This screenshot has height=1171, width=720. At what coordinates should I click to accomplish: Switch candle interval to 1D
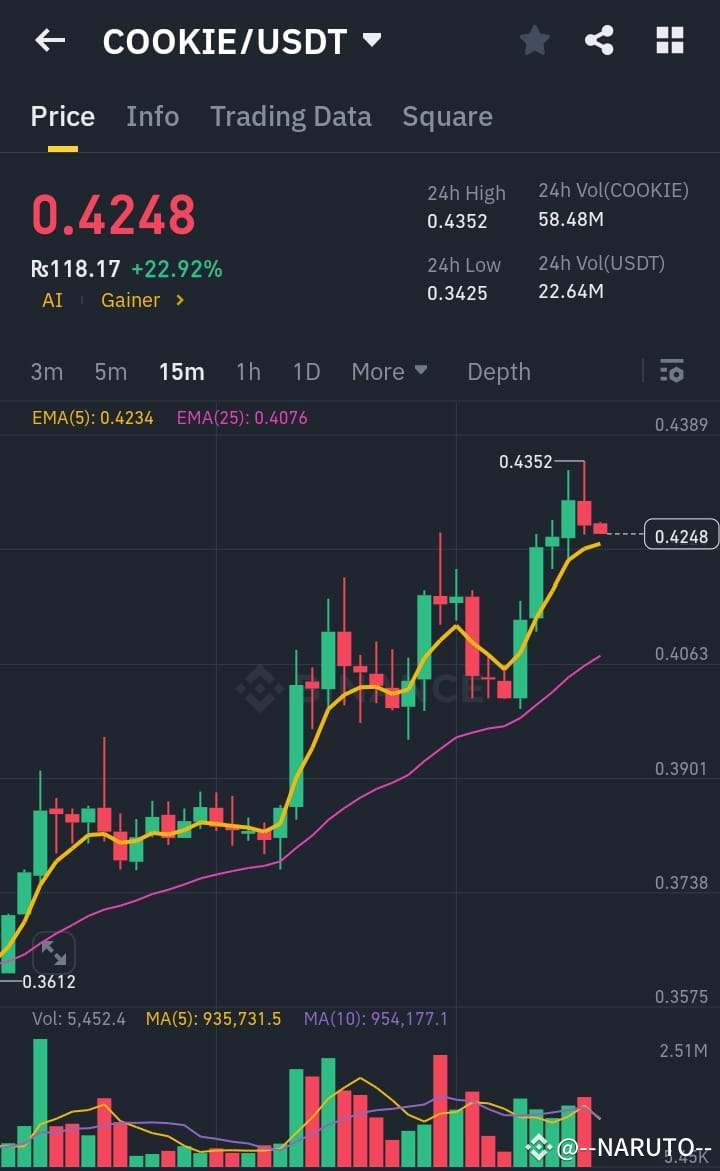coord(306,371)
